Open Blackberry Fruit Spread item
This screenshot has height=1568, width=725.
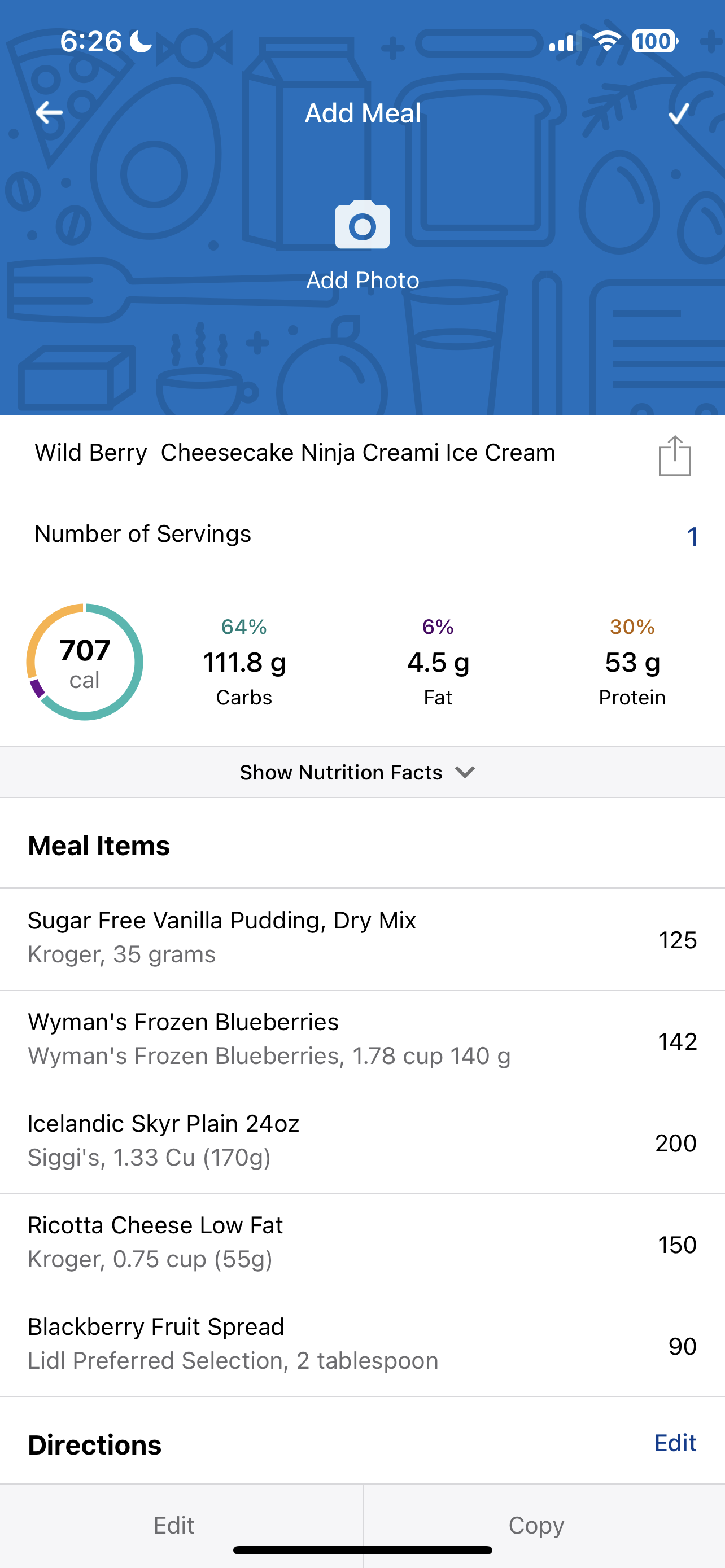click(x=362, y=1345)
